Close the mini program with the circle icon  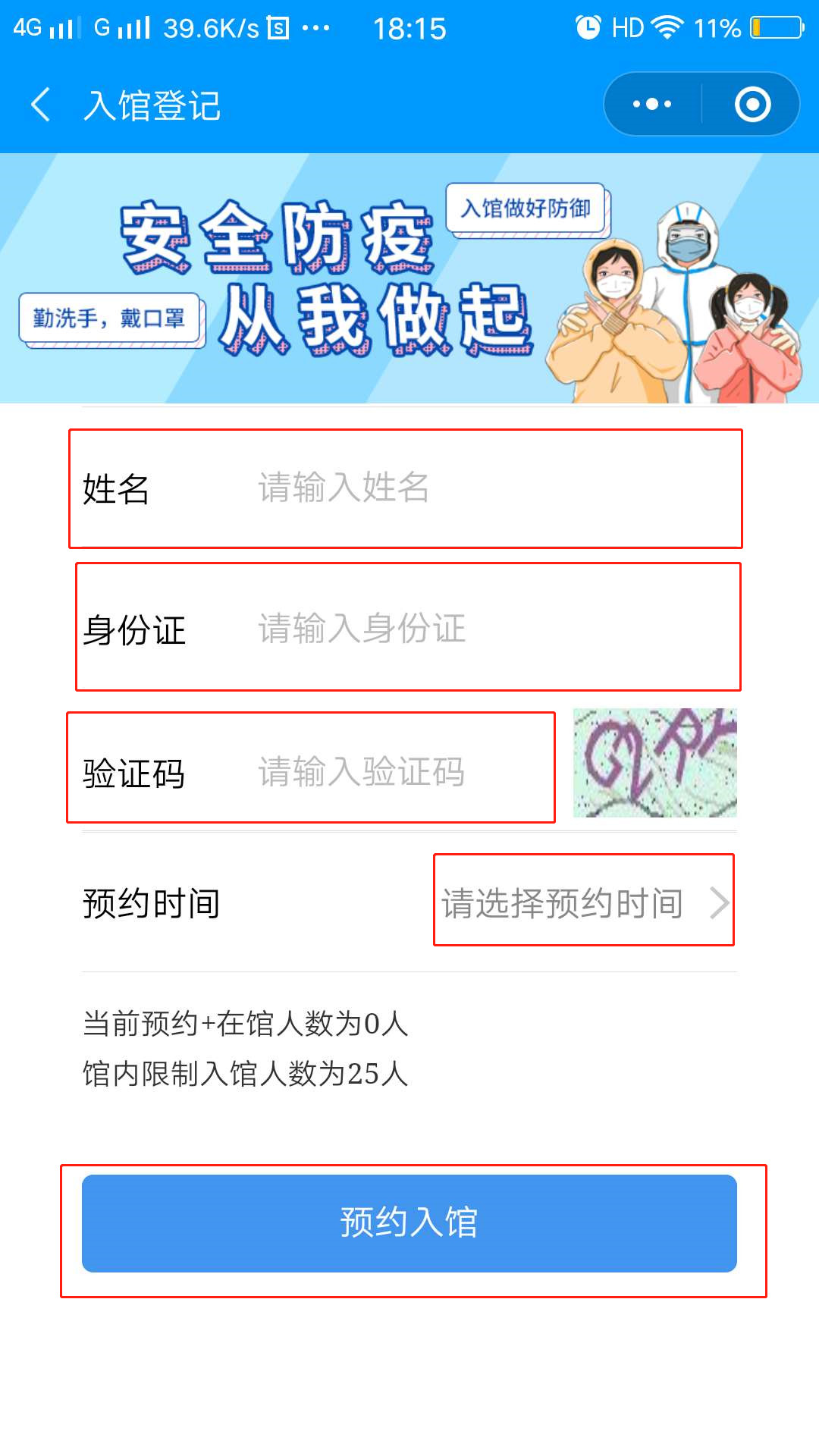click(752, 105)
